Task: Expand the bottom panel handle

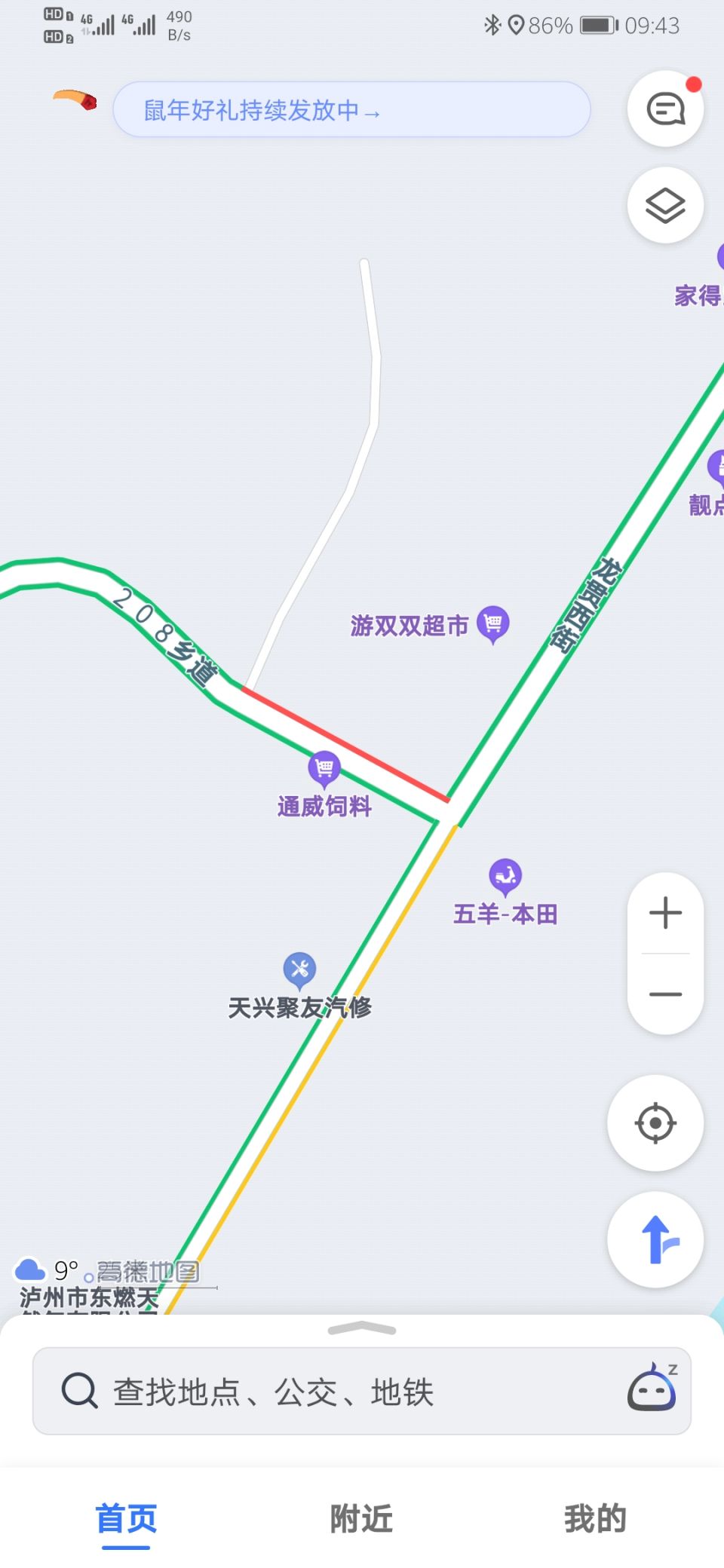Action: click(362, 1329)
